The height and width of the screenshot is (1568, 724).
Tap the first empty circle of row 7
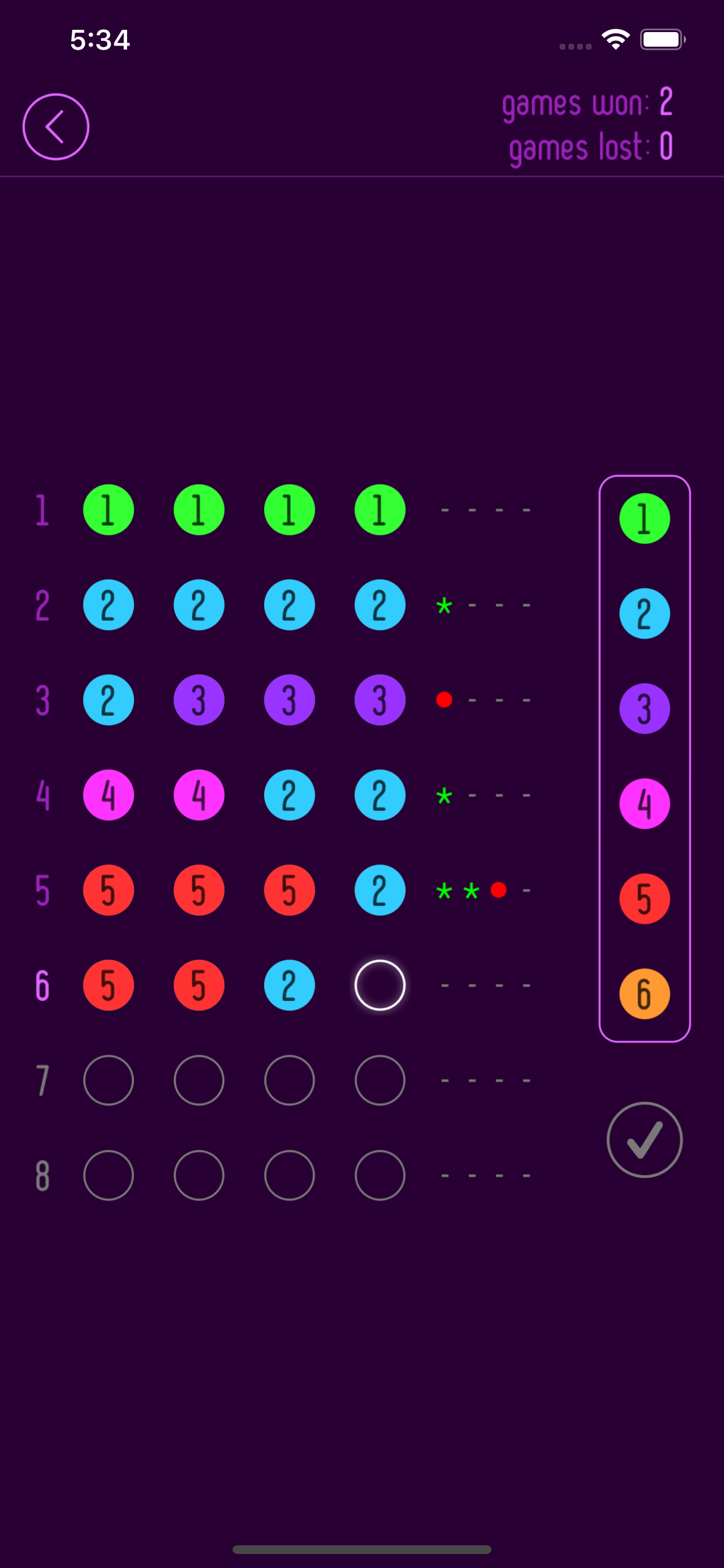pos(108,1080)
